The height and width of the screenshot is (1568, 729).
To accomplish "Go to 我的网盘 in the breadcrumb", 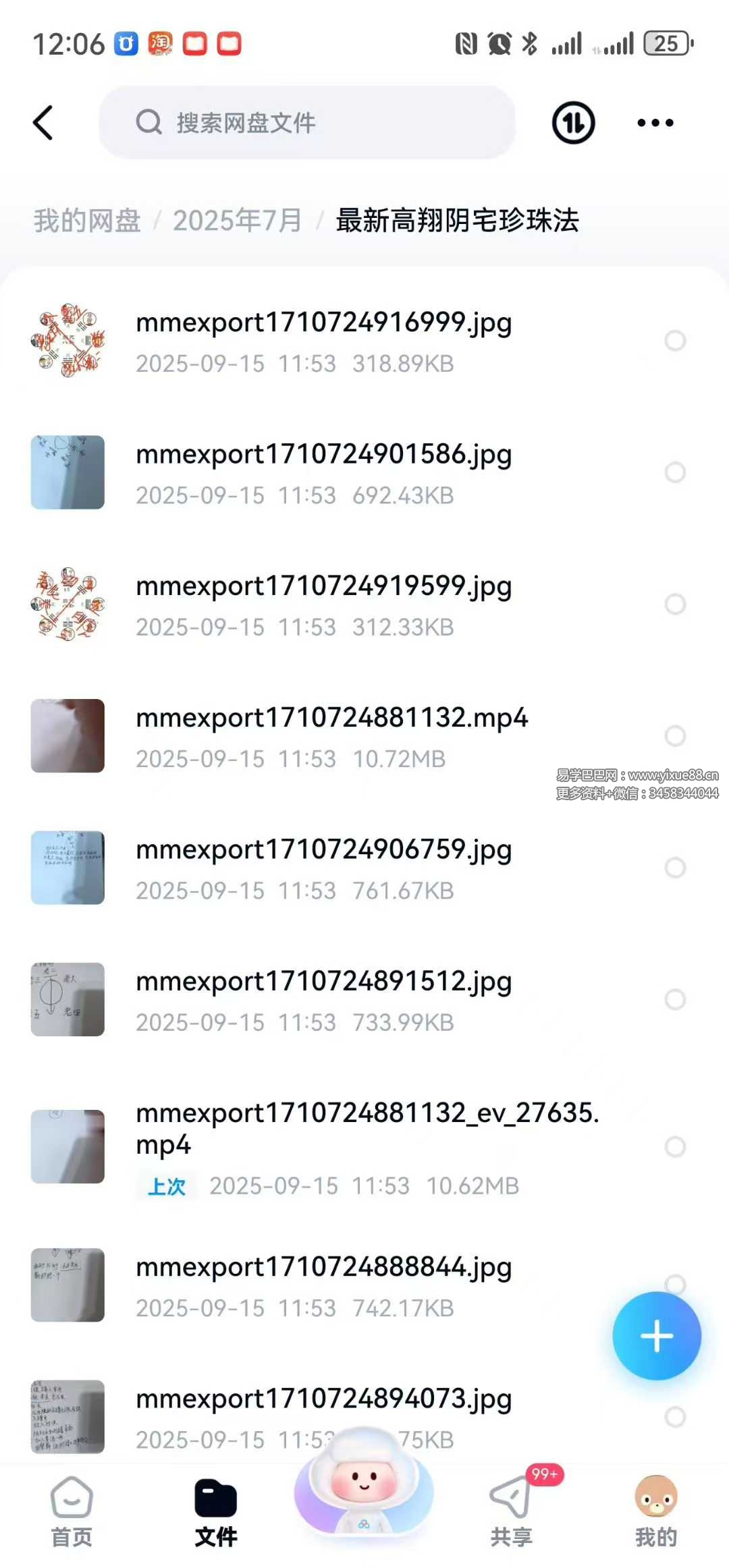I will pyautogui.click(x=87, y=221).
